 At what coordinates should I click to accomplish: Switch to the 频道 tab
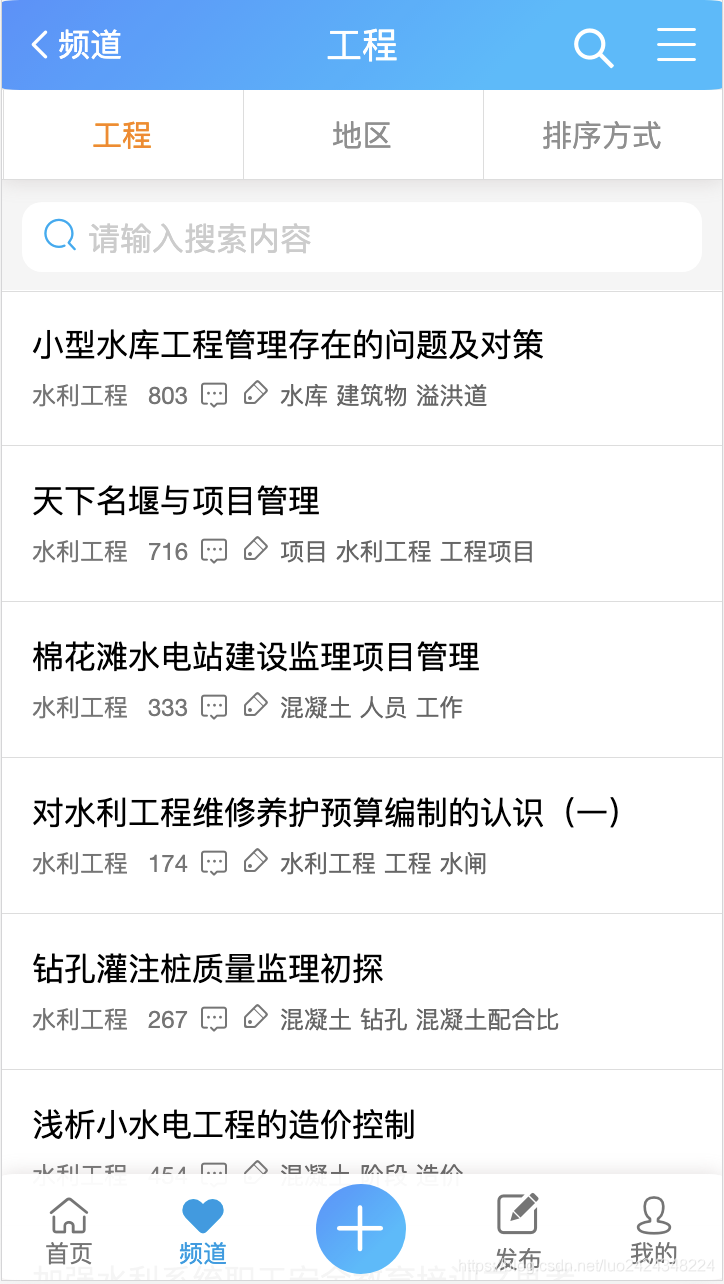[x=203, y=1231]
